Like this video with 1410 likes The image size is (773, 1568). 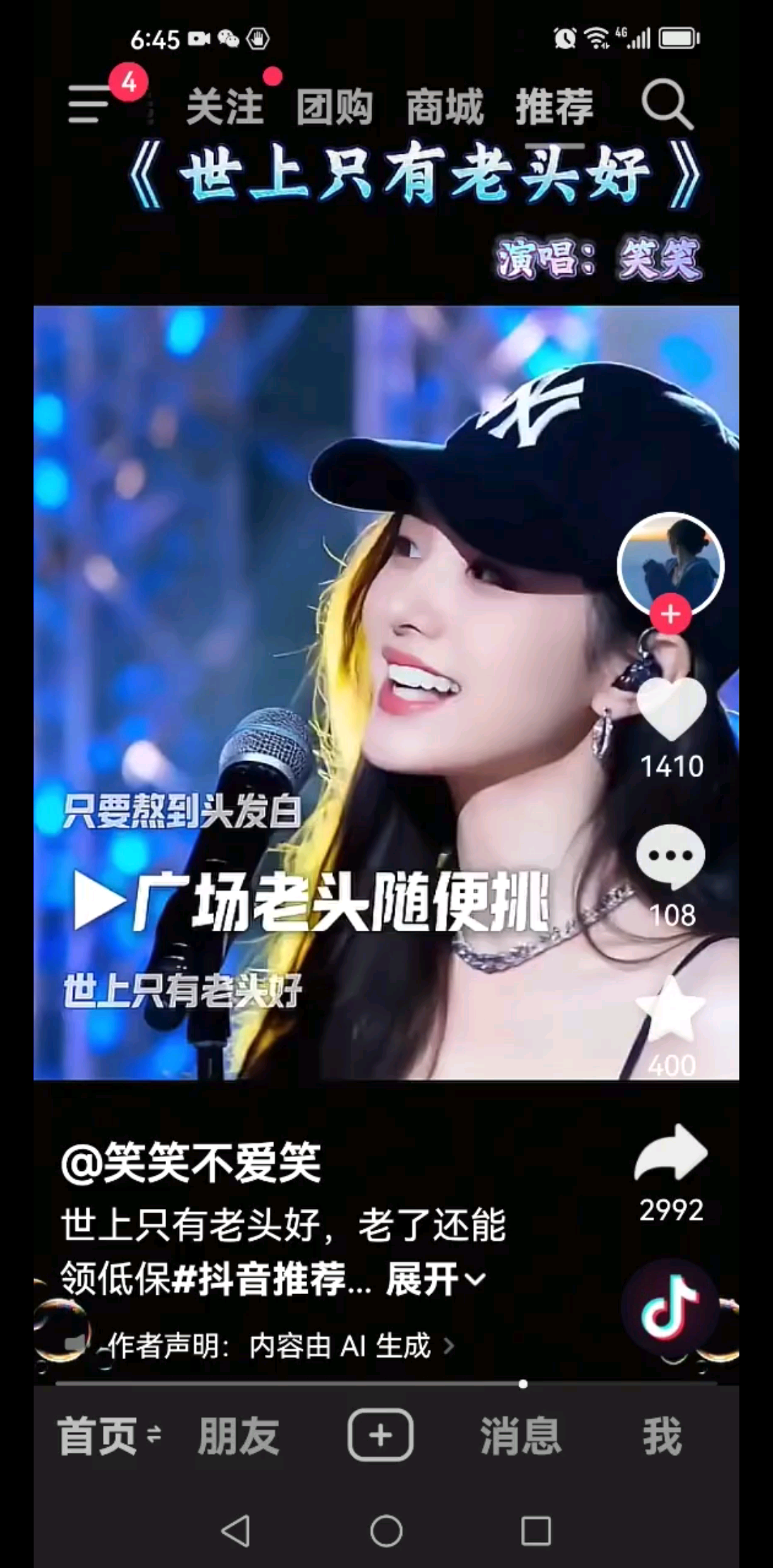[x=671, y=710]
